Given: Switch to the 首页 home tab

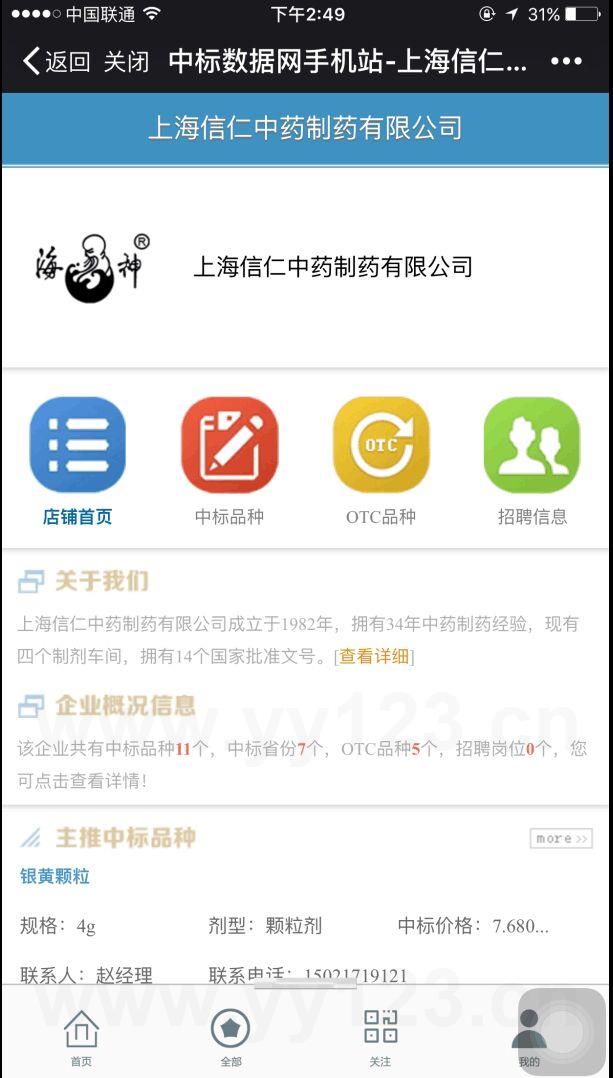Looking at the screenshot, I should point(81,1038).
